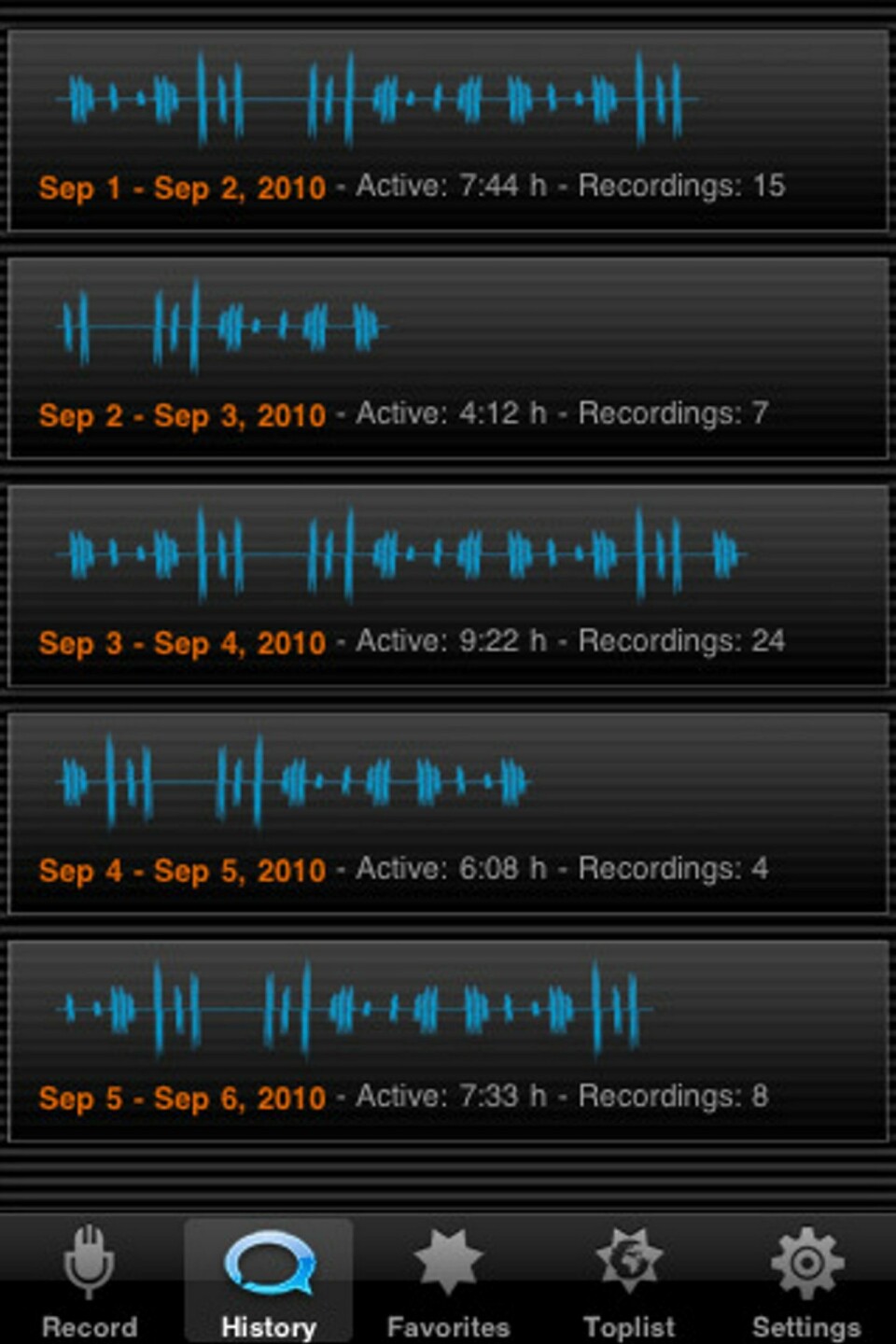View the Sep 3 - Sep 4, 2010 recordings
Screen dimensions: 896x1344
[448, 586]
